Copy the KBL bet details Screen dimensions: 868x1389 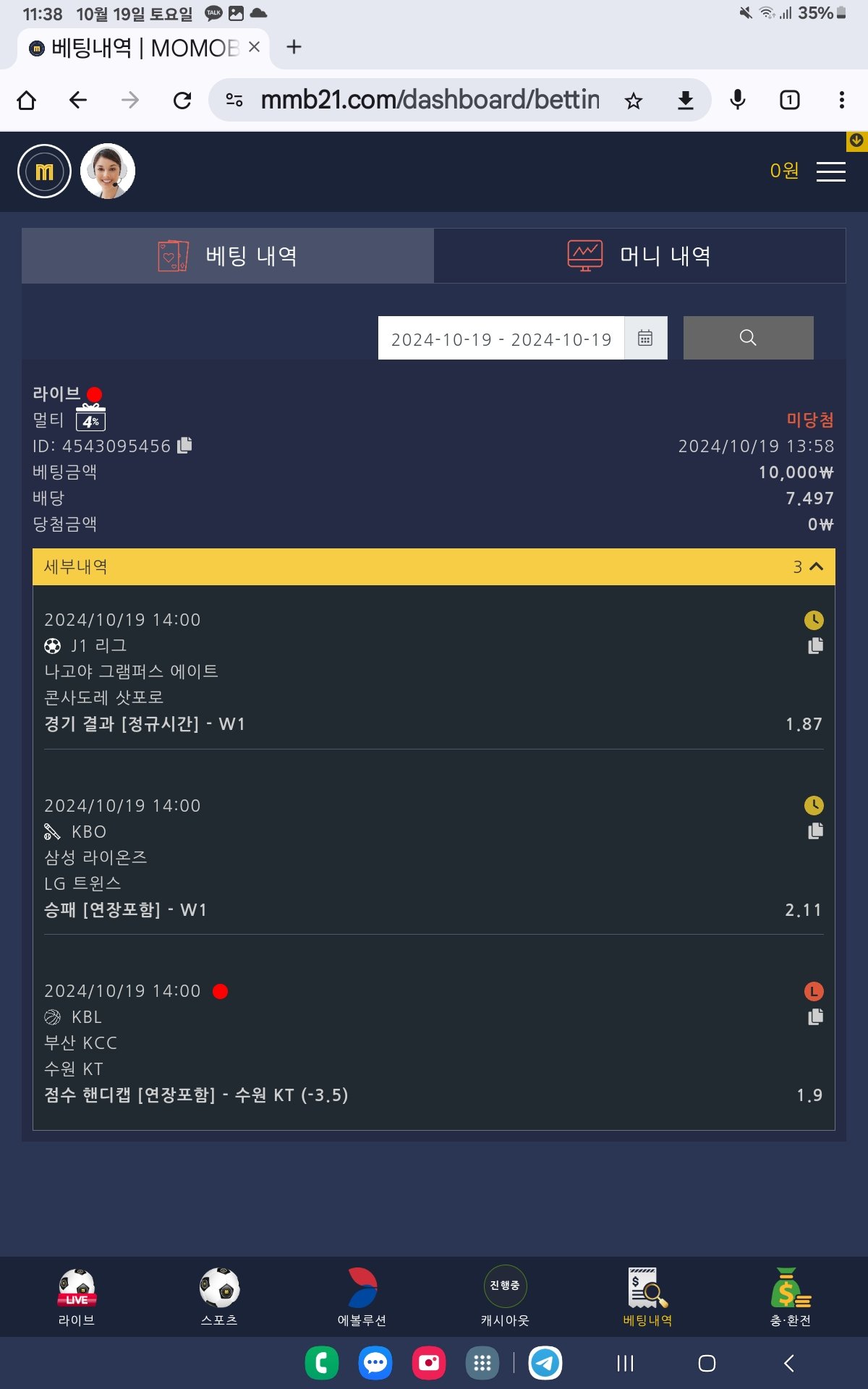[x=815, y=1016]
